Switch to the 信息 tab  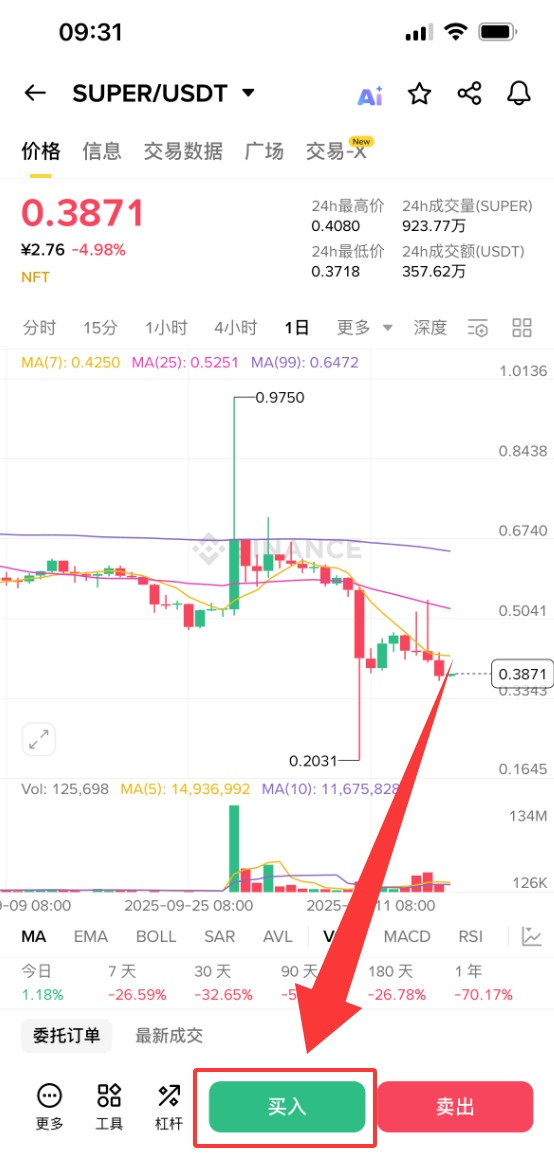102,151
